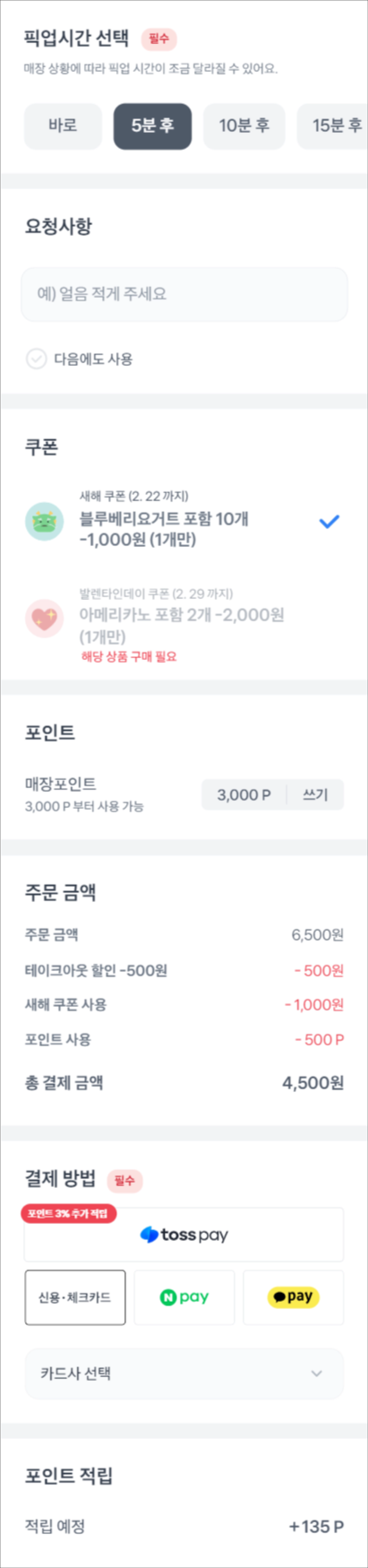Pick the 10분 후 pickup option
This screenshot has height=1568, width=368.
[x=244, y=126]
